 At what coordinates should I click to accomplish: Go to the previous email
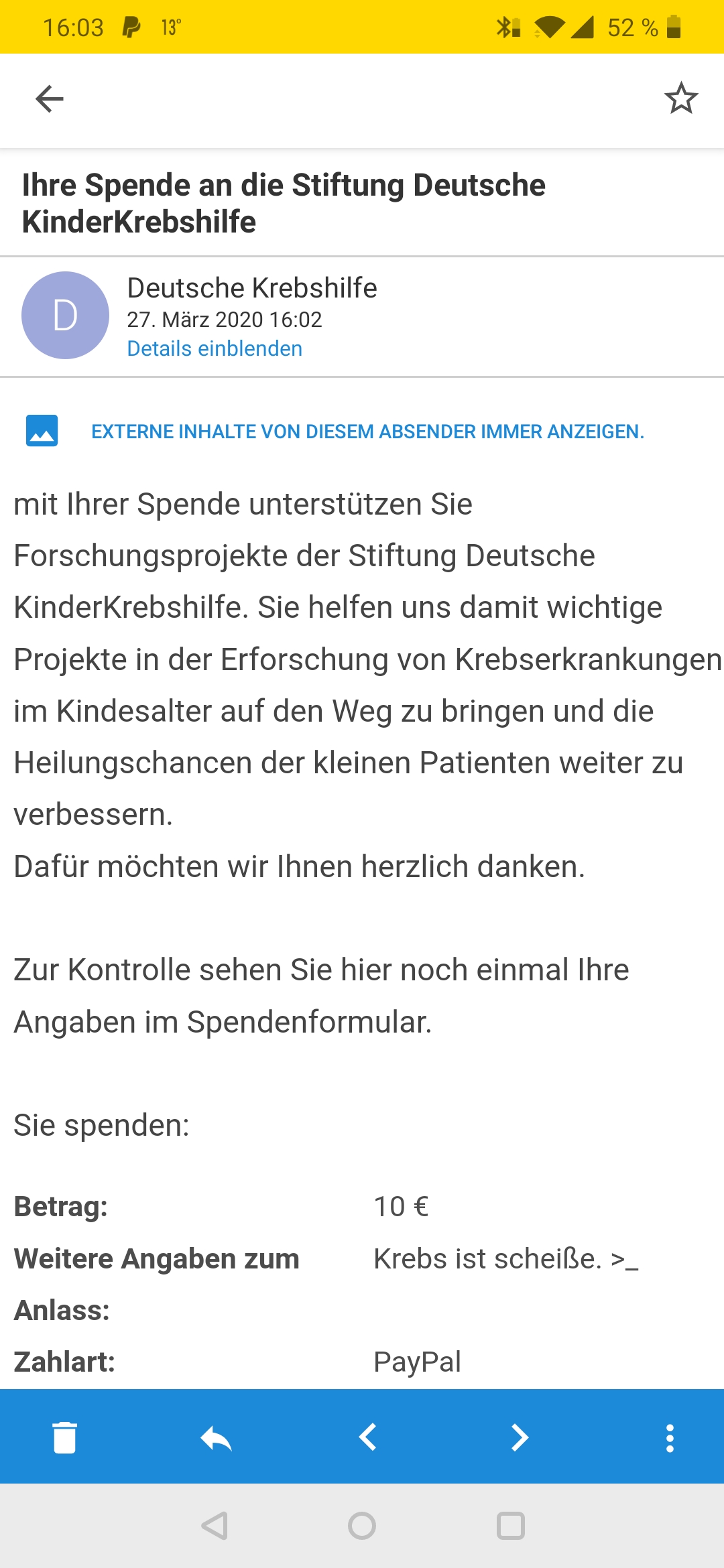[x=367, y=1438]
